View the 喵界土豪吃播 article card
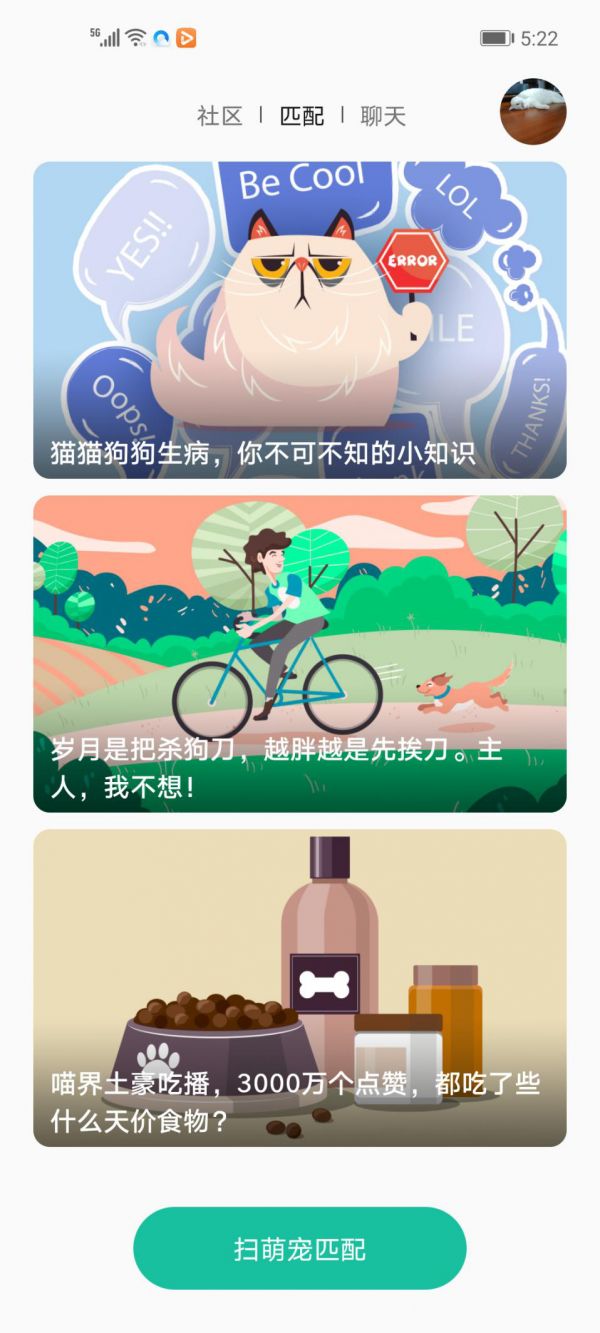This screenshot has width=600, height=1333. point(300,987)
